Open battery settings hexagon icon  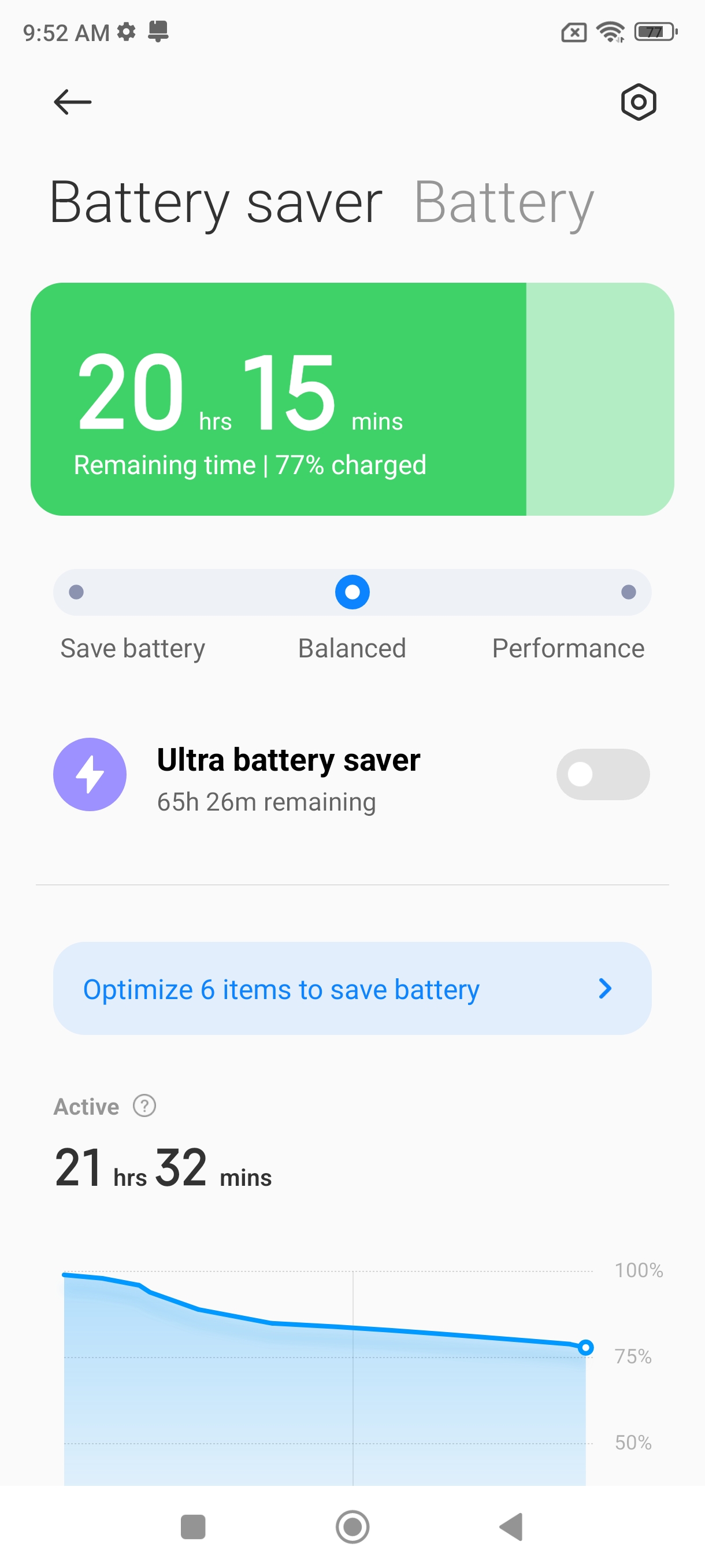tap(637, 102)
